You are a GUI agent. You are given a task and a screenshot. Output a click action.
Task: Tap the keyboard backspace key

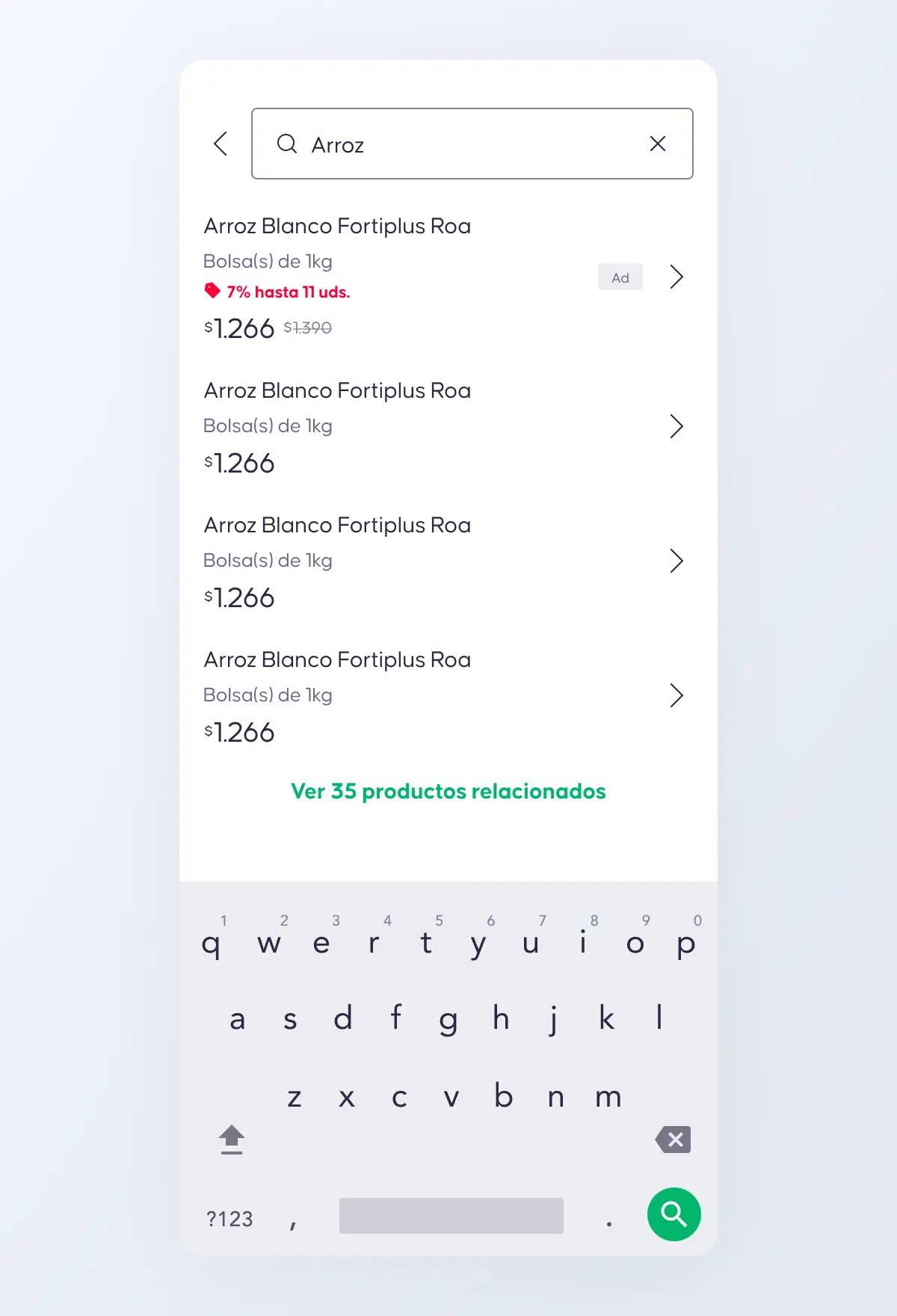point(673,1140)
